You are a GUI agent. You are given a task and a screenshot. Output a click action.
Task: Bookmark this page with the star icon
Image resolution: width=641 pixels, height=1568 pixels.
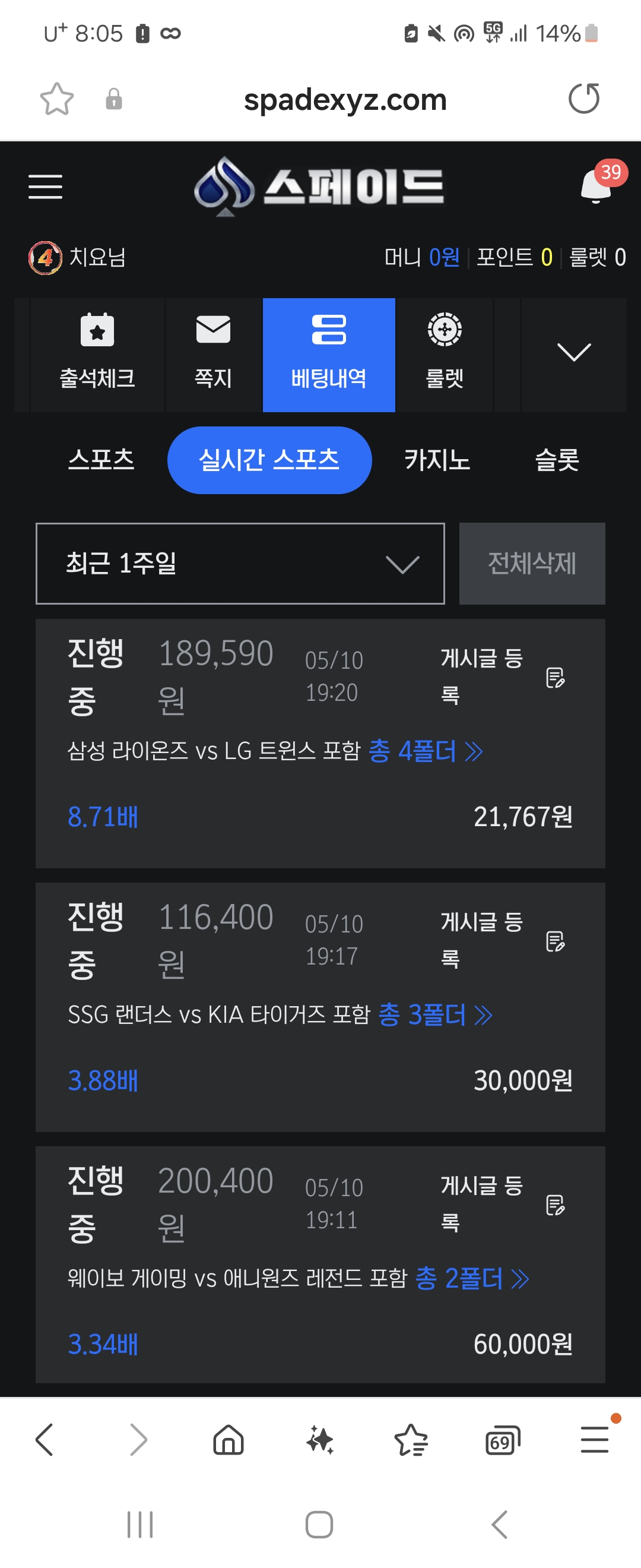[x=56, y=99]
